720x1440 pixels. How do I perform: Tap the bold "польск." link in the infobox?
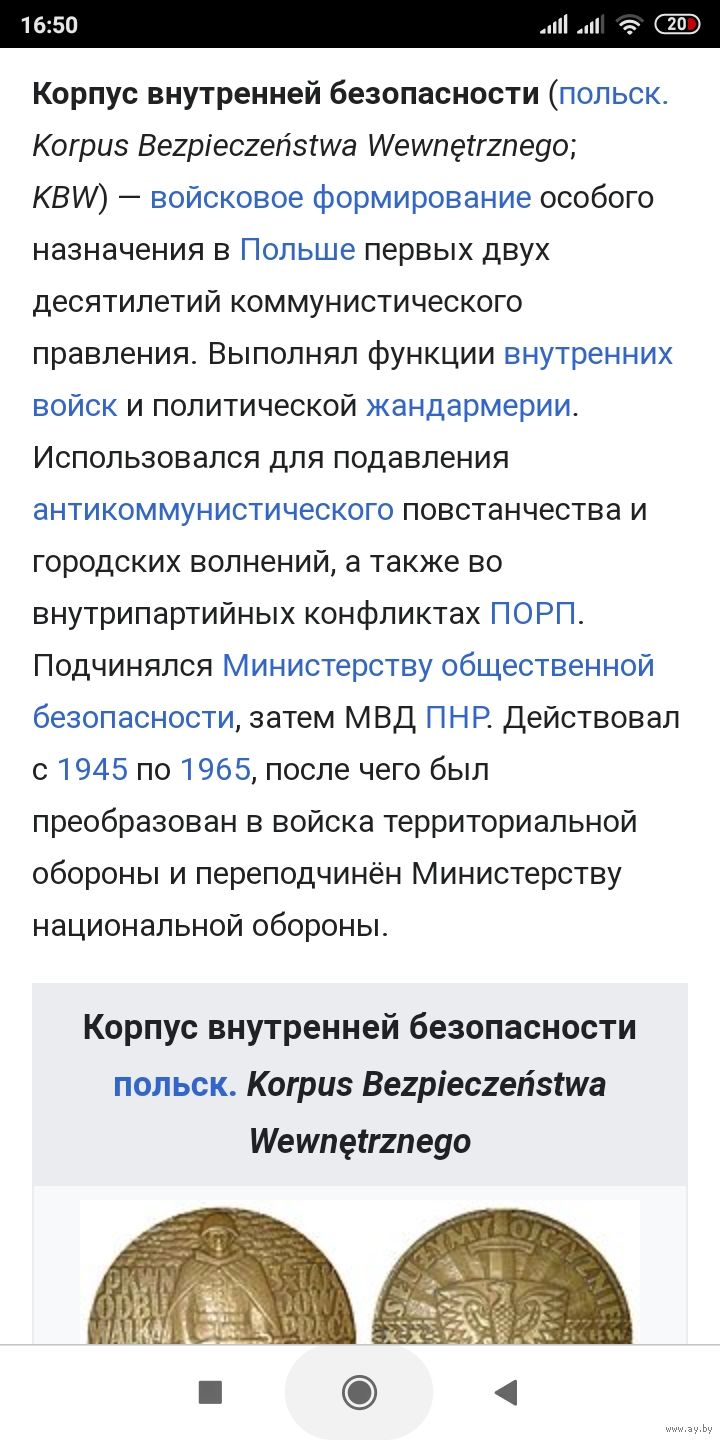point(175,1085)
